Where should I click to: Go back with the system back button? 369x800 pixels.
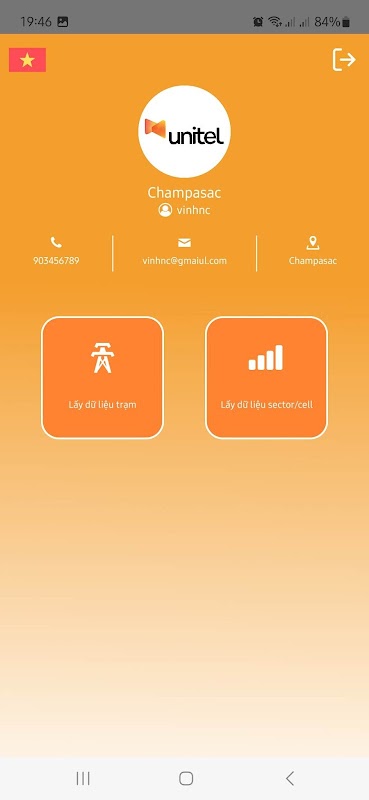289,778
